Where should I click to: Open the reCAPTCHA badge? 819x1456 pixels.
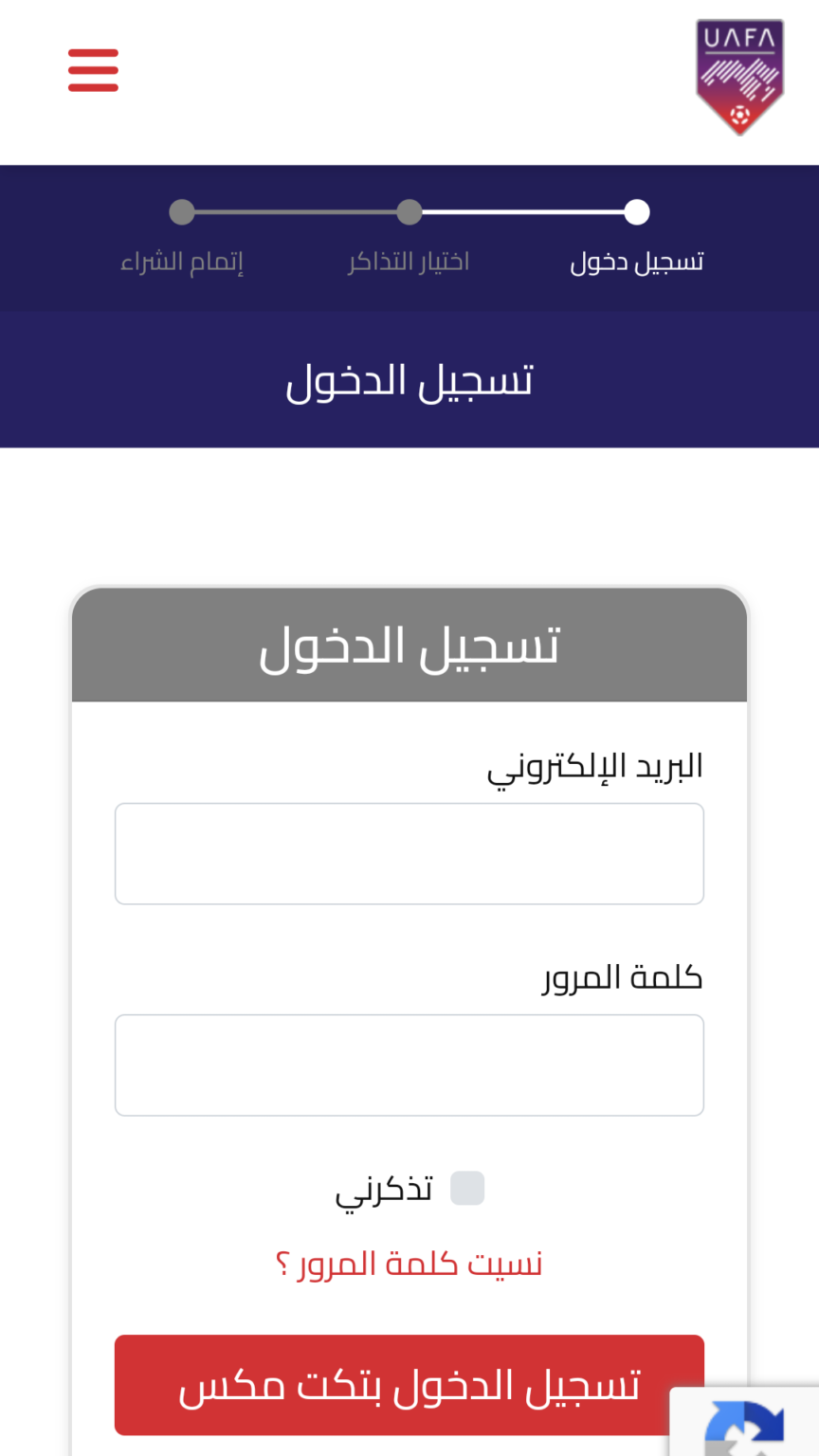pyautogui.click(x=744, y=1422)
